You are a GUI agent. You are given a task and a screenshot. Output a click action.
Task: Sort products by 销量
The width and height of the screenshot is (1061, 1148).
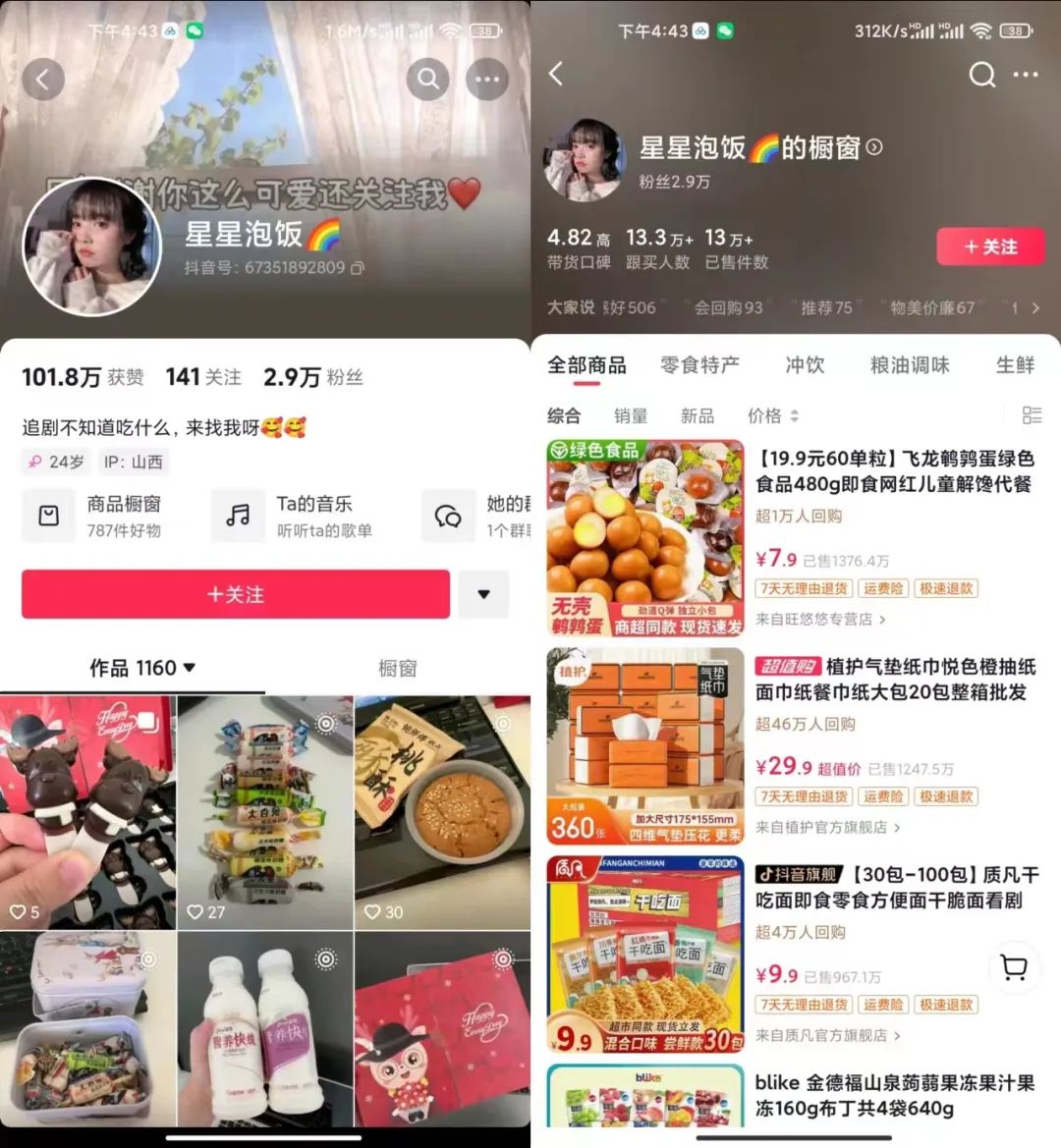click(631, 416)
